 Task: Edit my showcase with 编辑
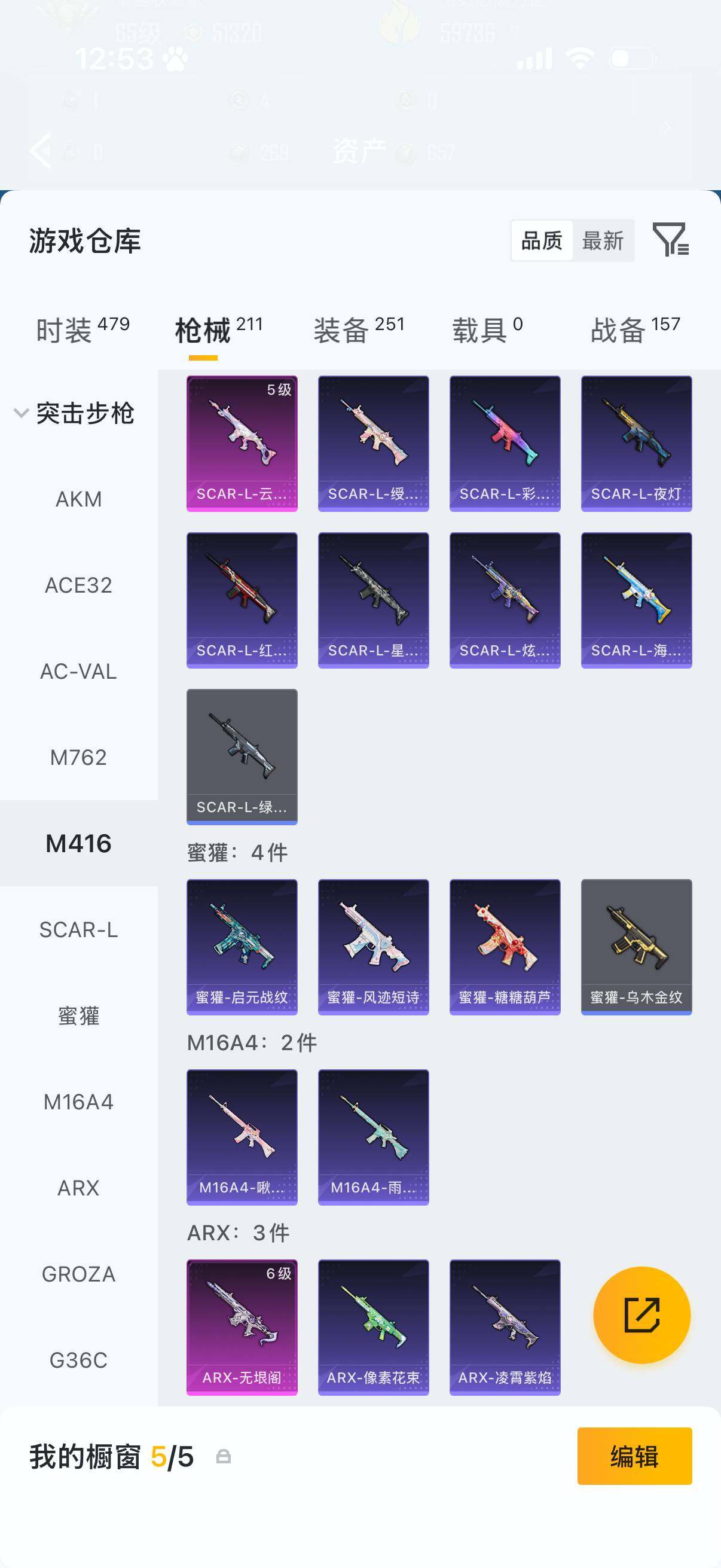(634, 1456)
